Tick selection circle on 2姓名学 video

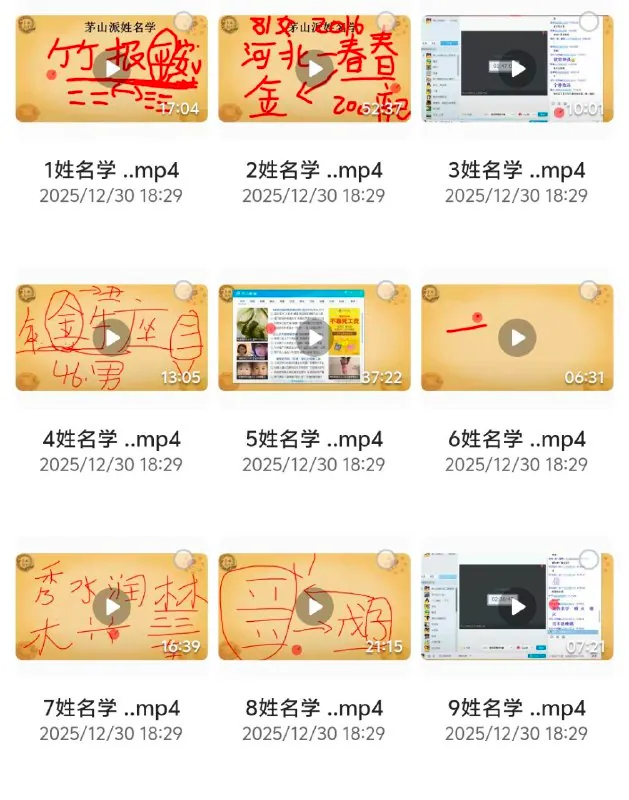point(386,23)
